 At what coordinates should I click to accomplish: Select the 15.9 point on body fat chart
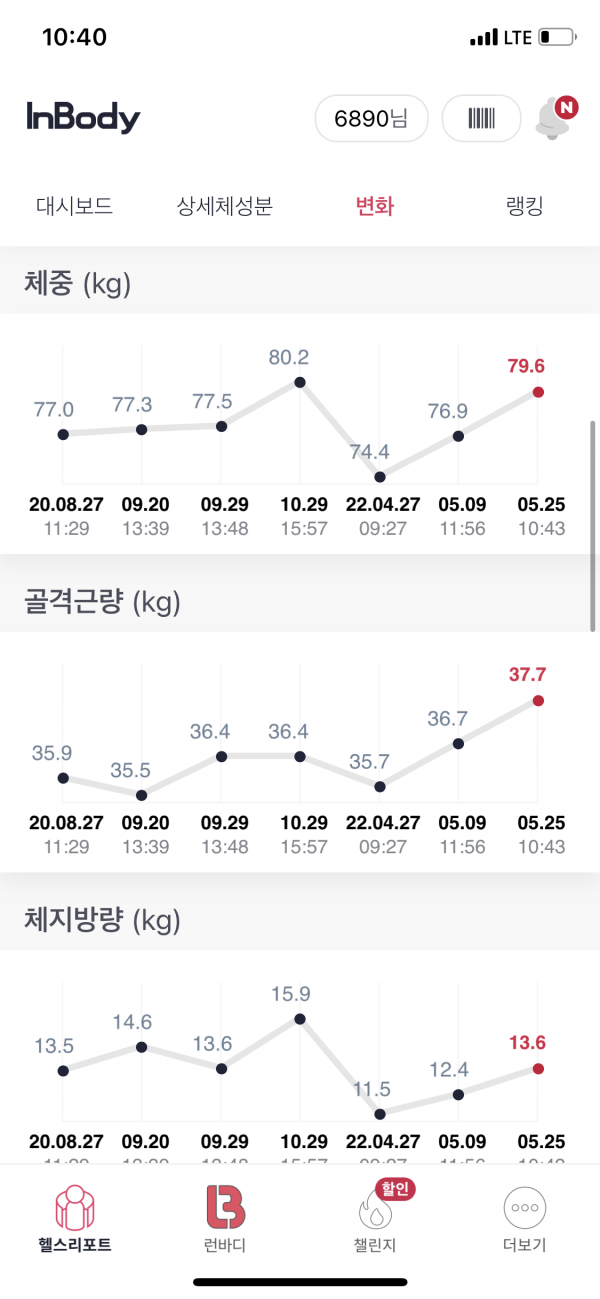(x=299, y=1019)
